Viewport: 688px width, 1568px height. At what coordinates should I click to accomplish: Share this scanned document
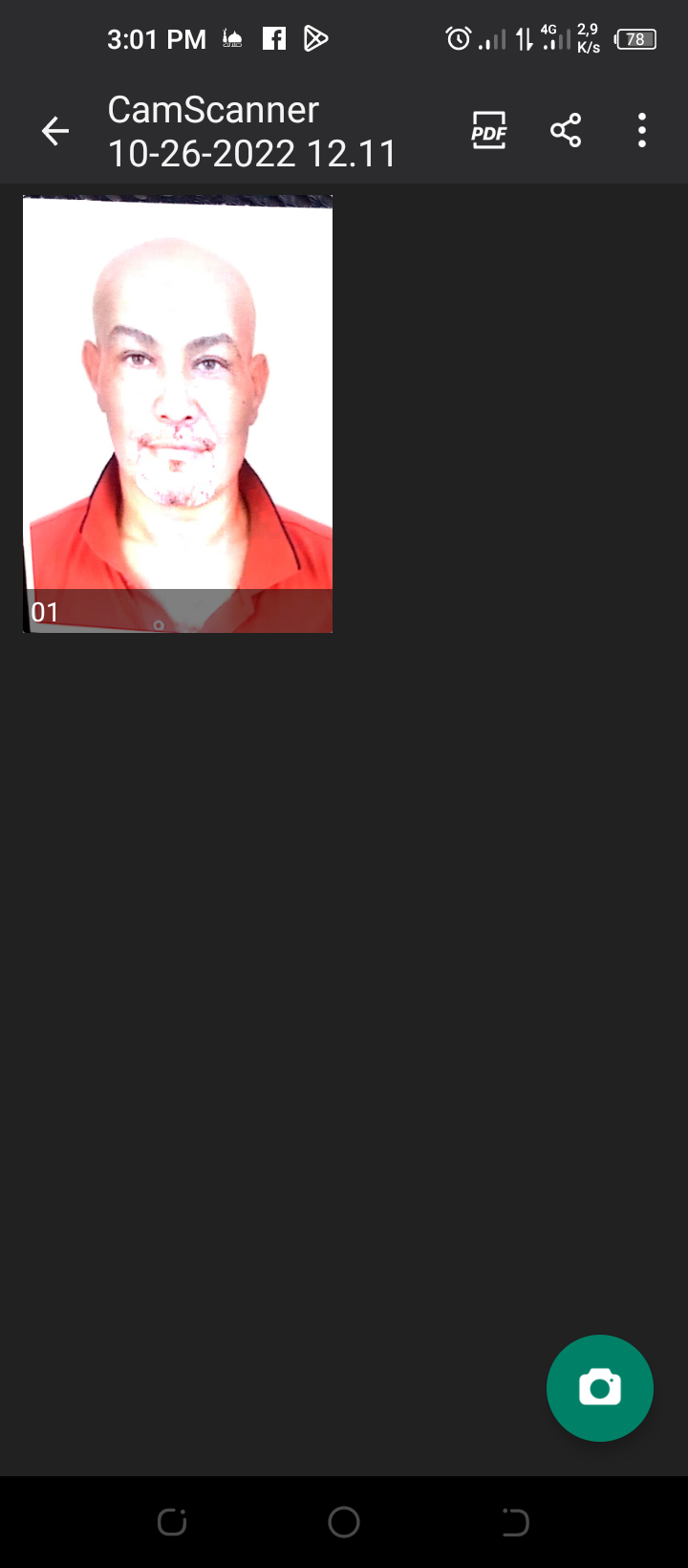pyautogui.click(x=566, y=131)
